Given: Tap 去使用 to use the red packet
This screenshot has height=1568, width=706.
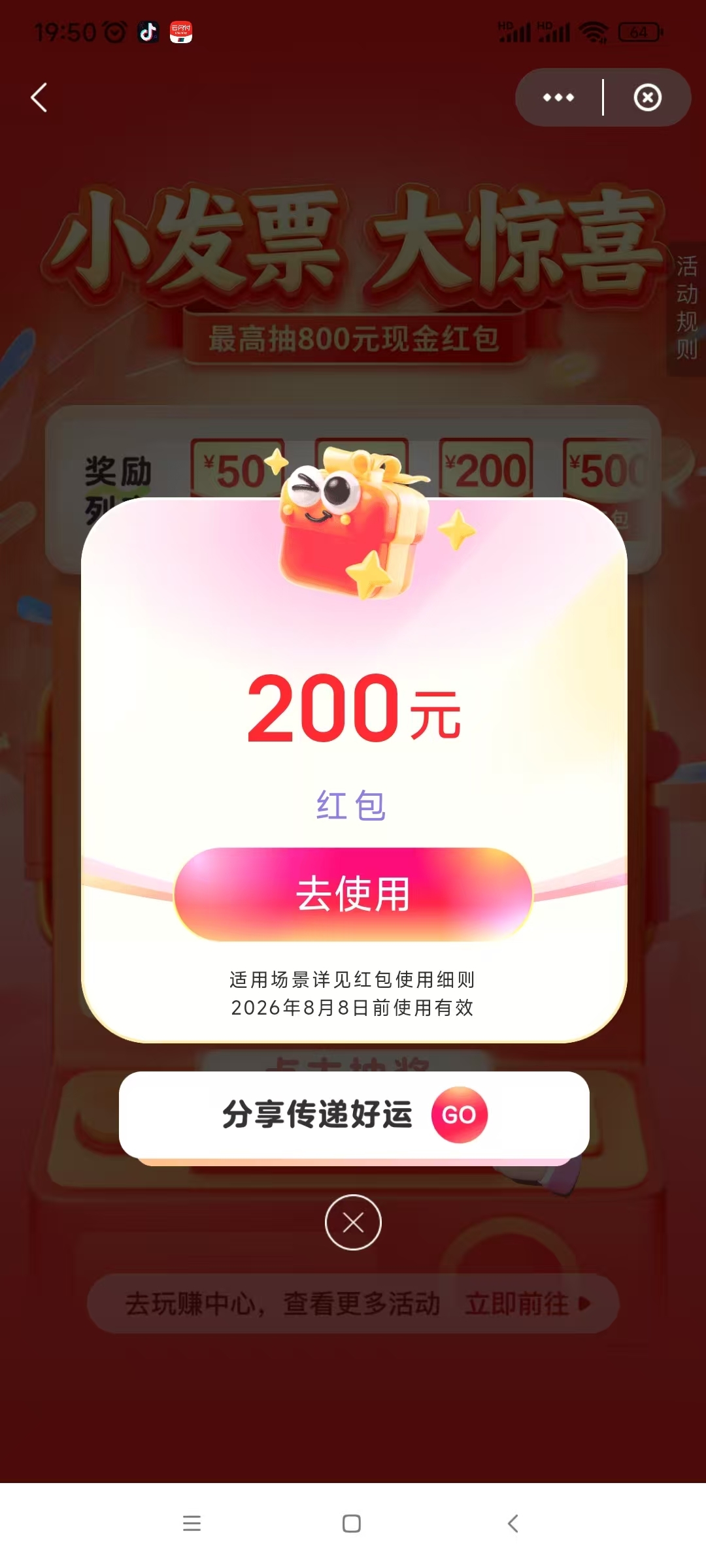Looking at the screenshot, I should 353,894.
